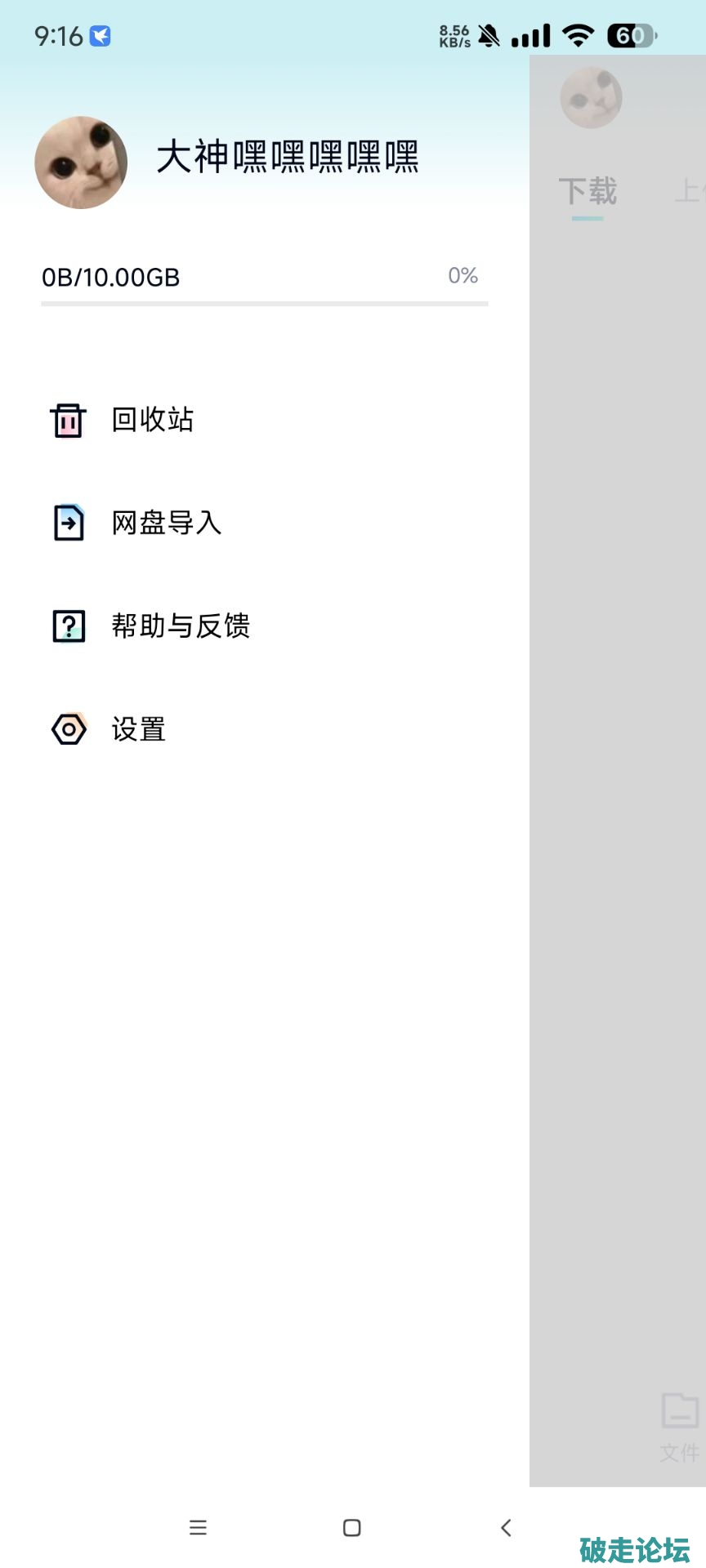Image resolution: width=706 pixels, height=1568 pixels.
Task: Open 帮助与反馈 help and feedback
Action: point(180,626)
